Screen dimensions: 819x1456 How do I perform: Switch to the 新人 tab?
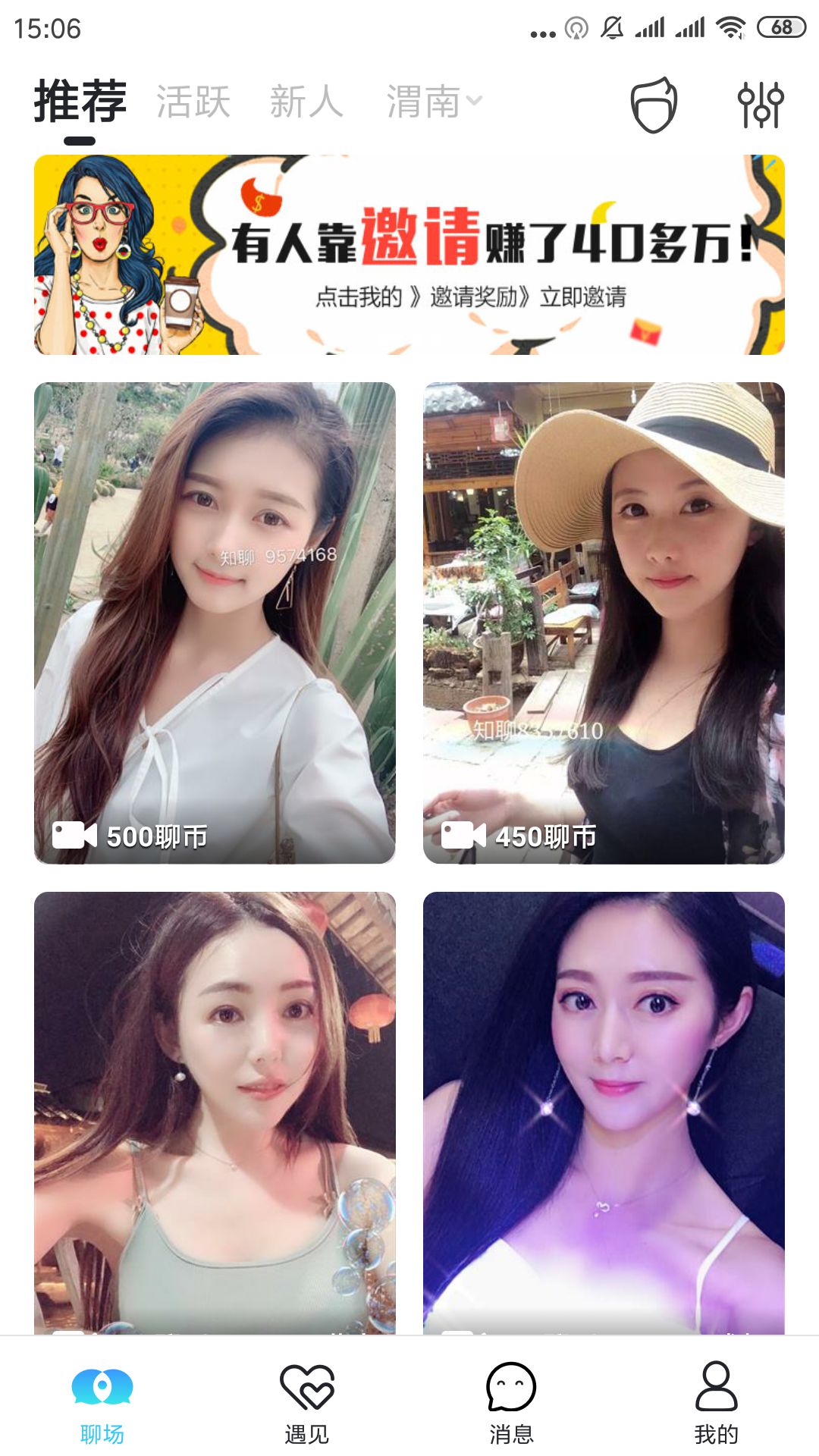pos(306,102)
